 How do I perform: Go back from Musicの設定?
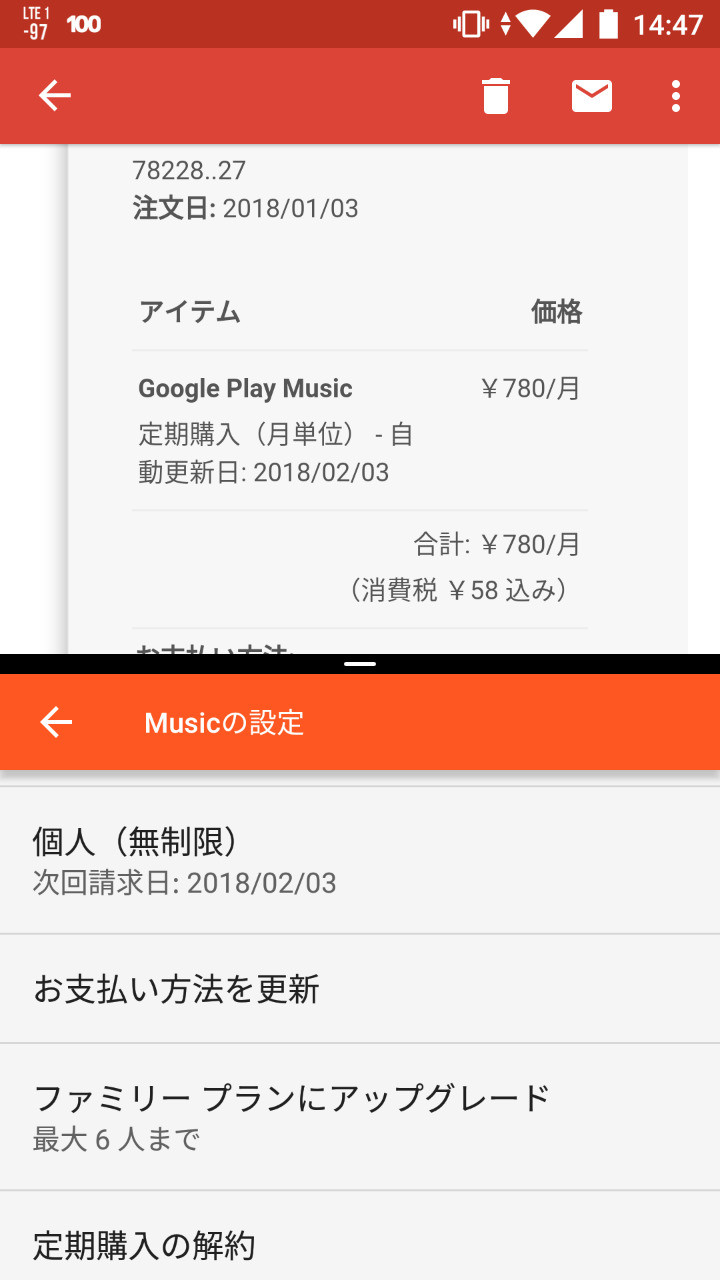[56, 722]
